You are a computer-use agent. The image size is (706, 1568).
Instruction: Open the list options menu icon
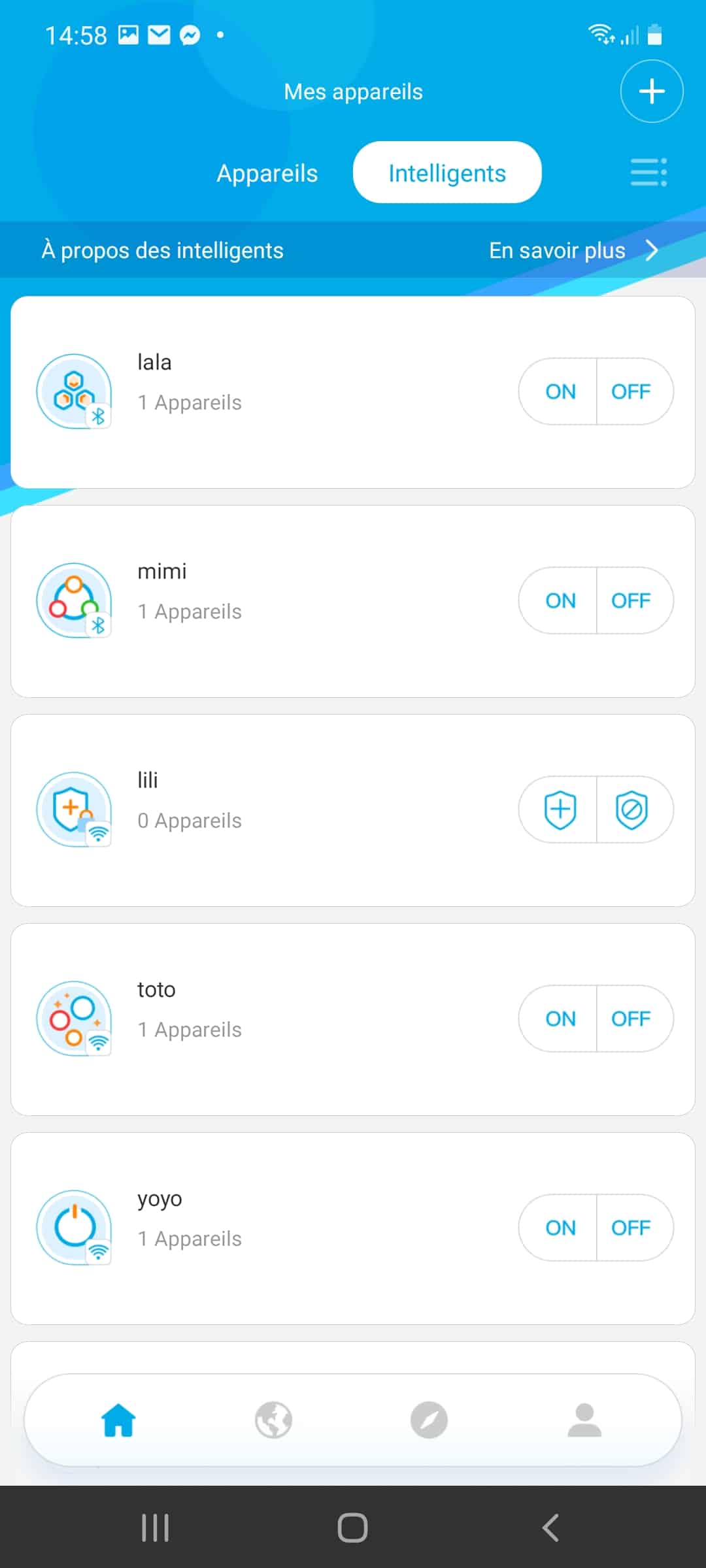(x=648, y=172)
